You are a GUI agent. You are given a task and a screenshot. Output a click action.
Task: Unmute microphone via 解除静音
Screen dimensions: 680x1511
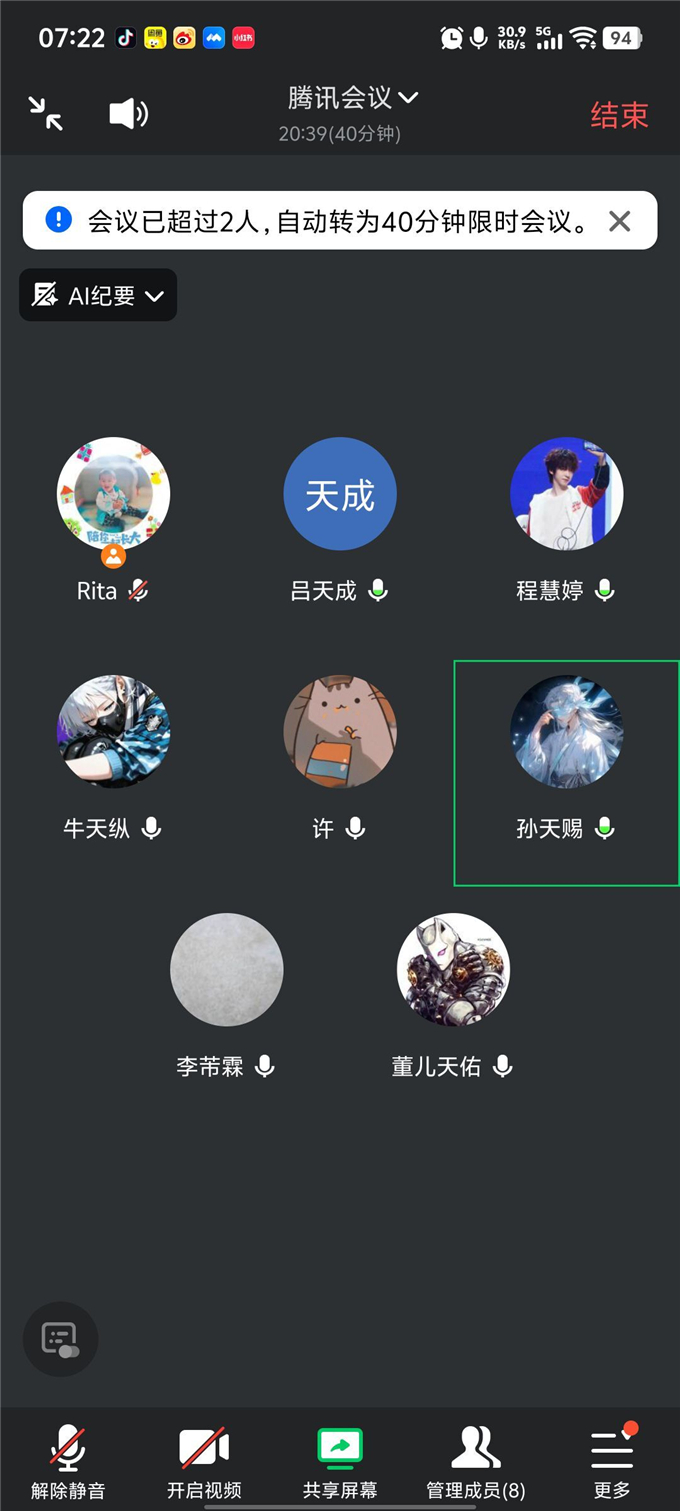pos(68,1460)
